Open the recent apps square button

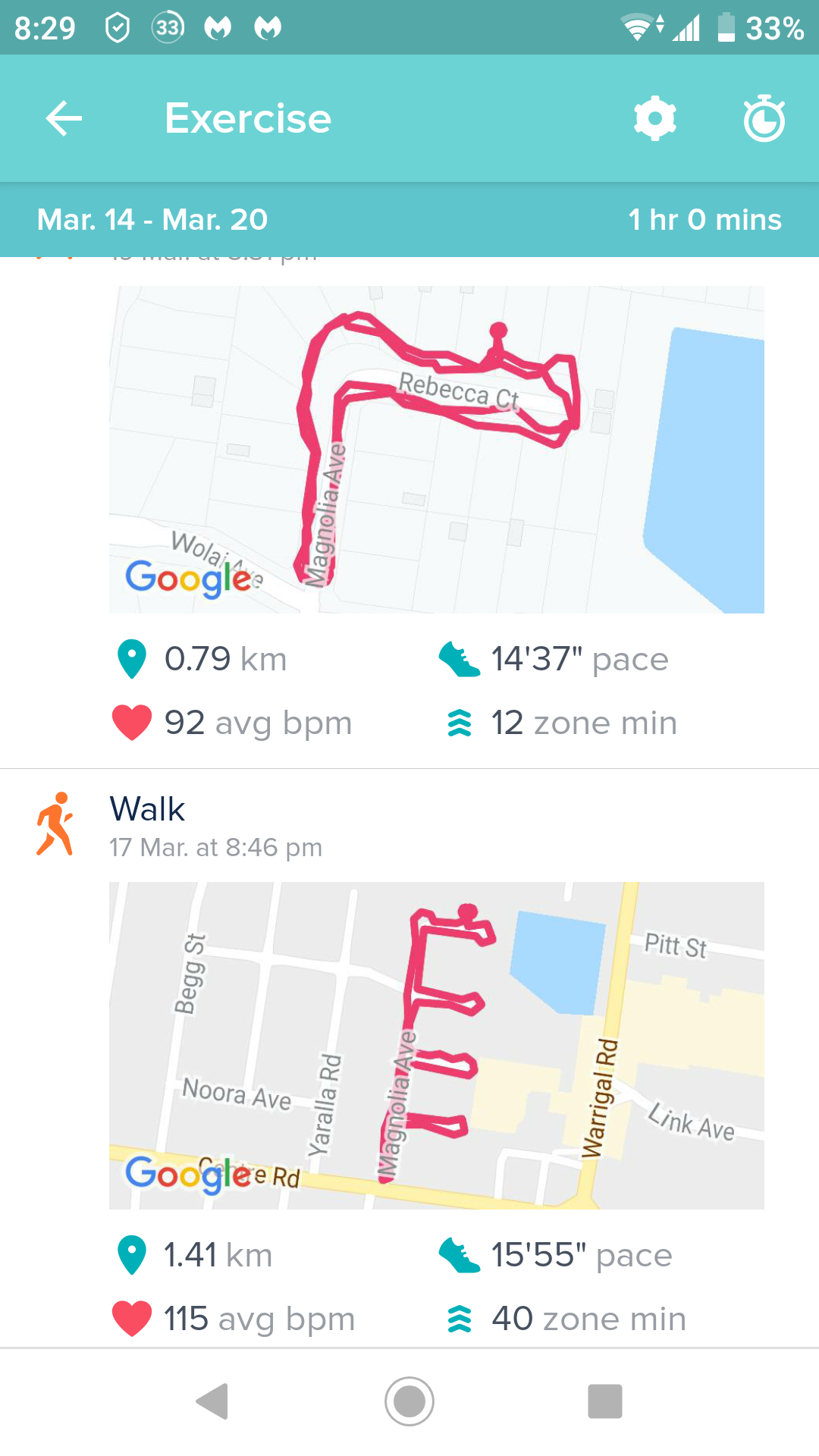click(605, 1401)
